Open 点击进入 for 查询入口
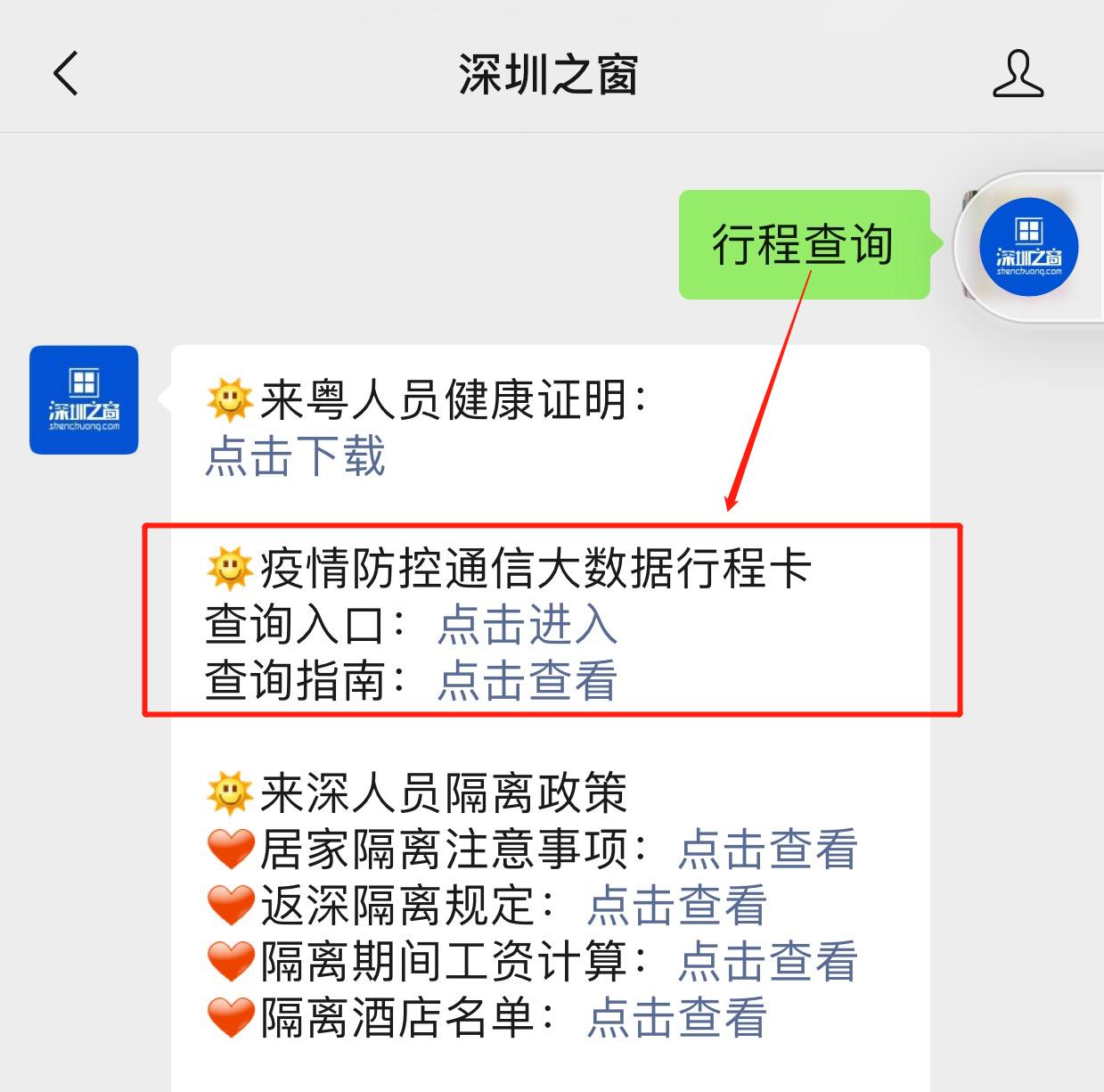Viewport: 1104px width, 1092px height. [527, 624]
